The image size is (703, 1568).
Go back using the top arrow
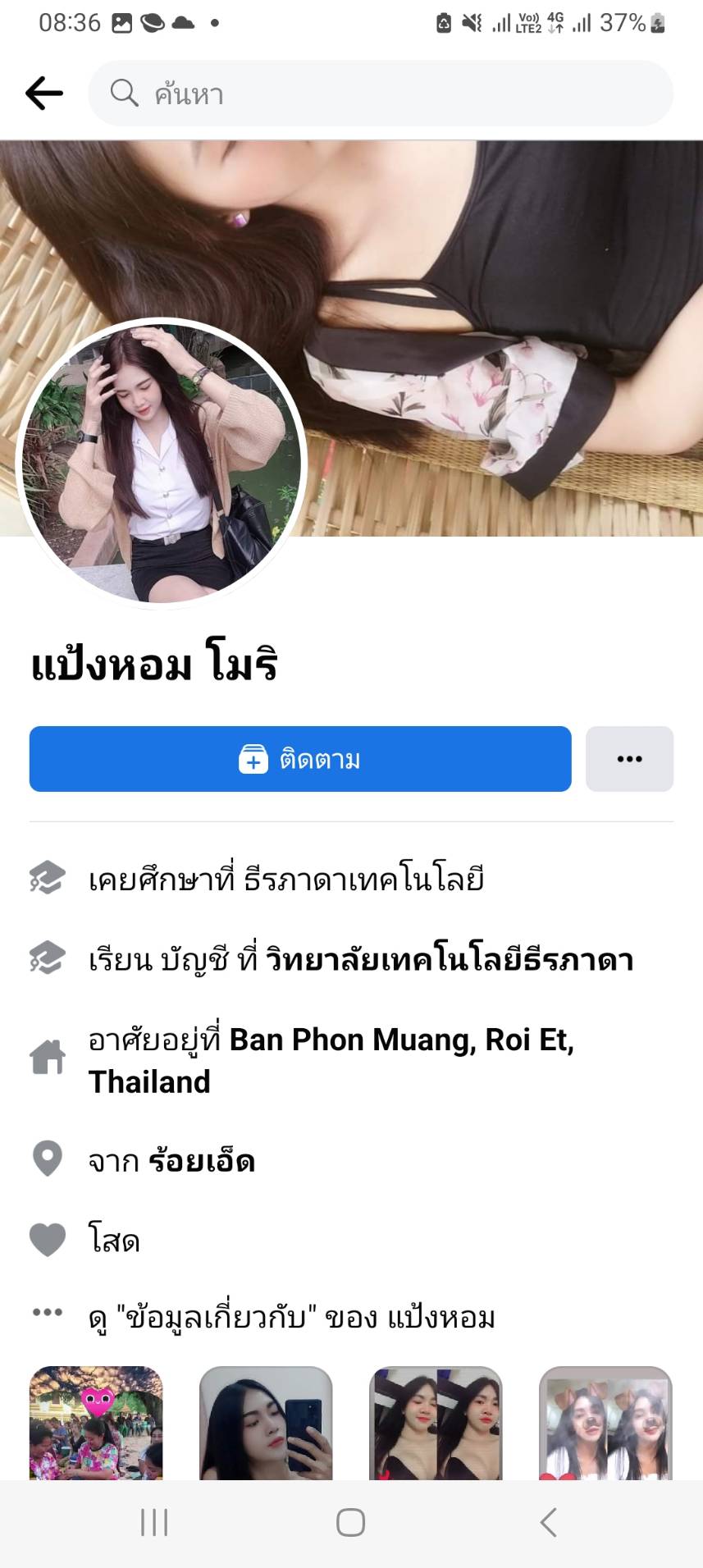pos(44,94)
